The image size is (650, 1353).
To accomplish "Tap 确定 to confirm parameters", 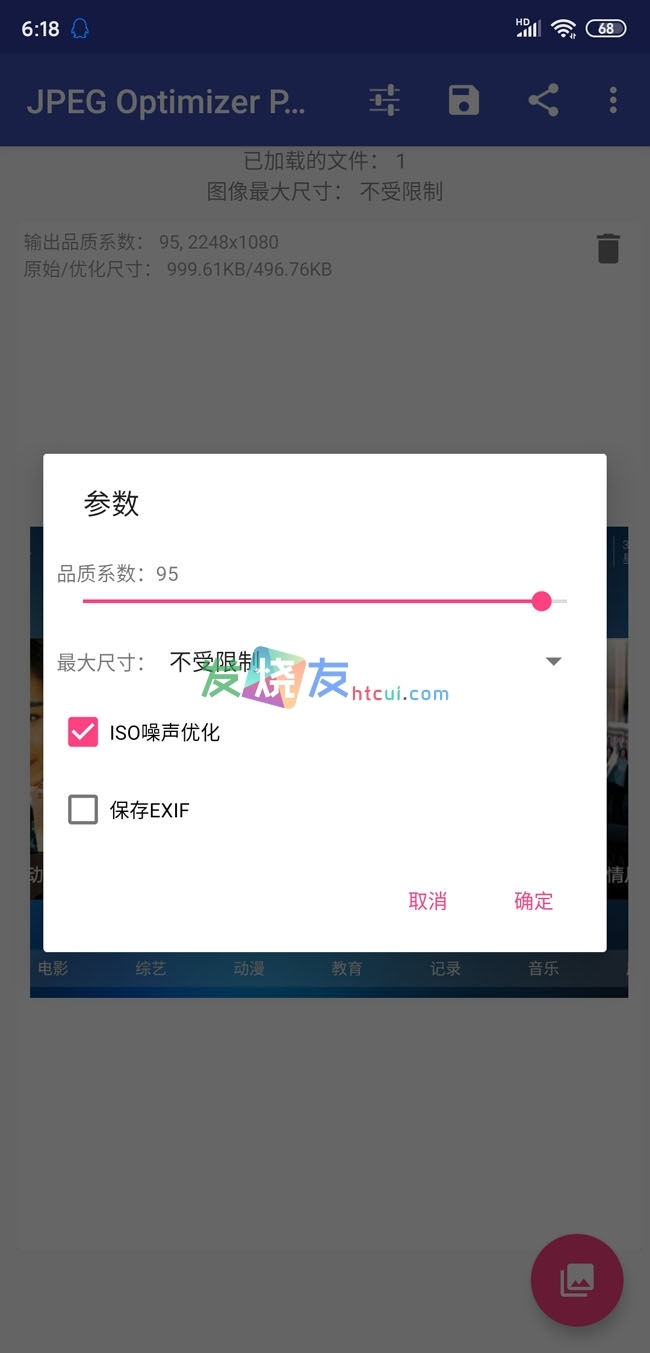I will pos(533,901).
